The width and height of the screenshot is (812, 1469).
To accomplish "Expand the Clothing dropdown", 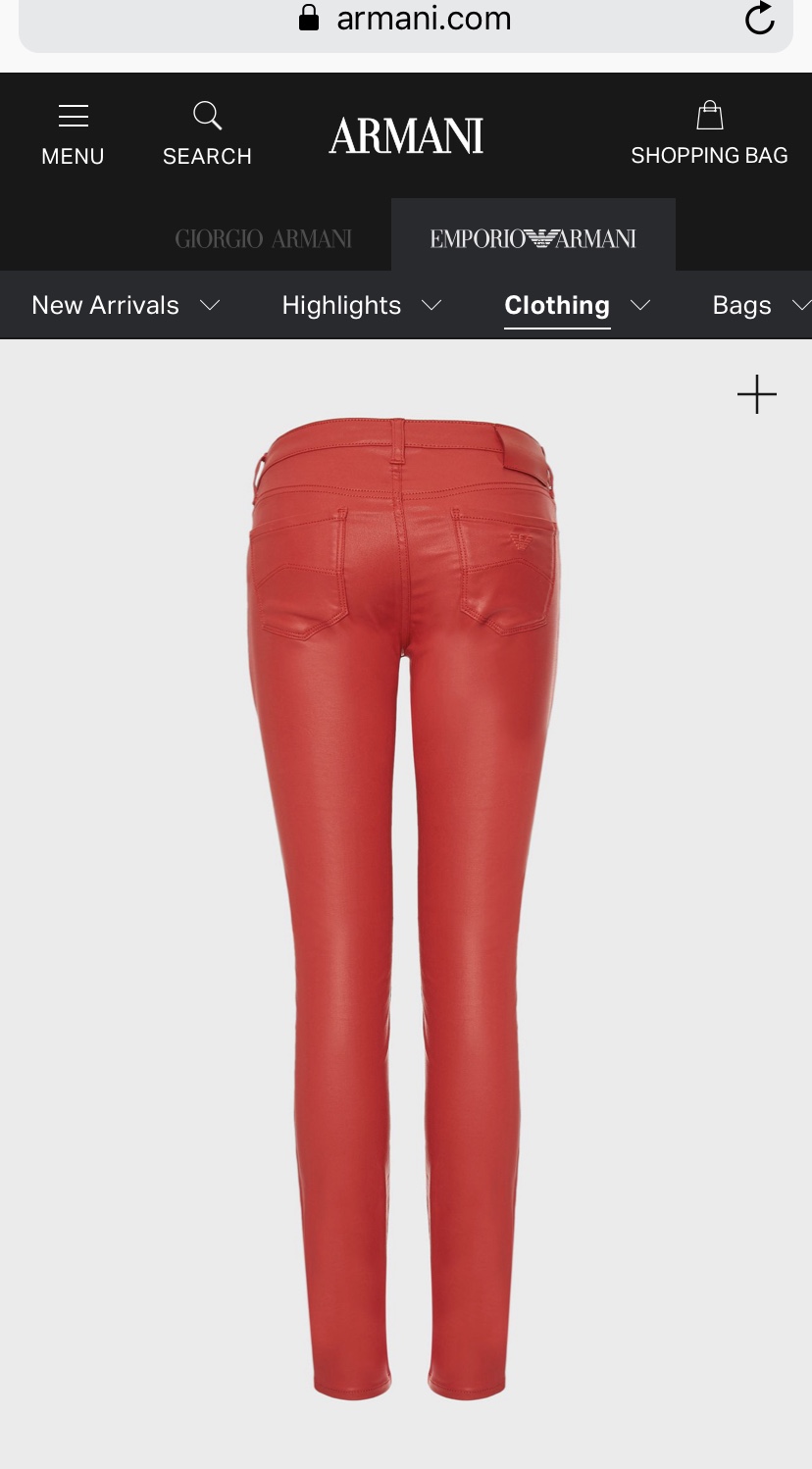I will click(577, 305).
